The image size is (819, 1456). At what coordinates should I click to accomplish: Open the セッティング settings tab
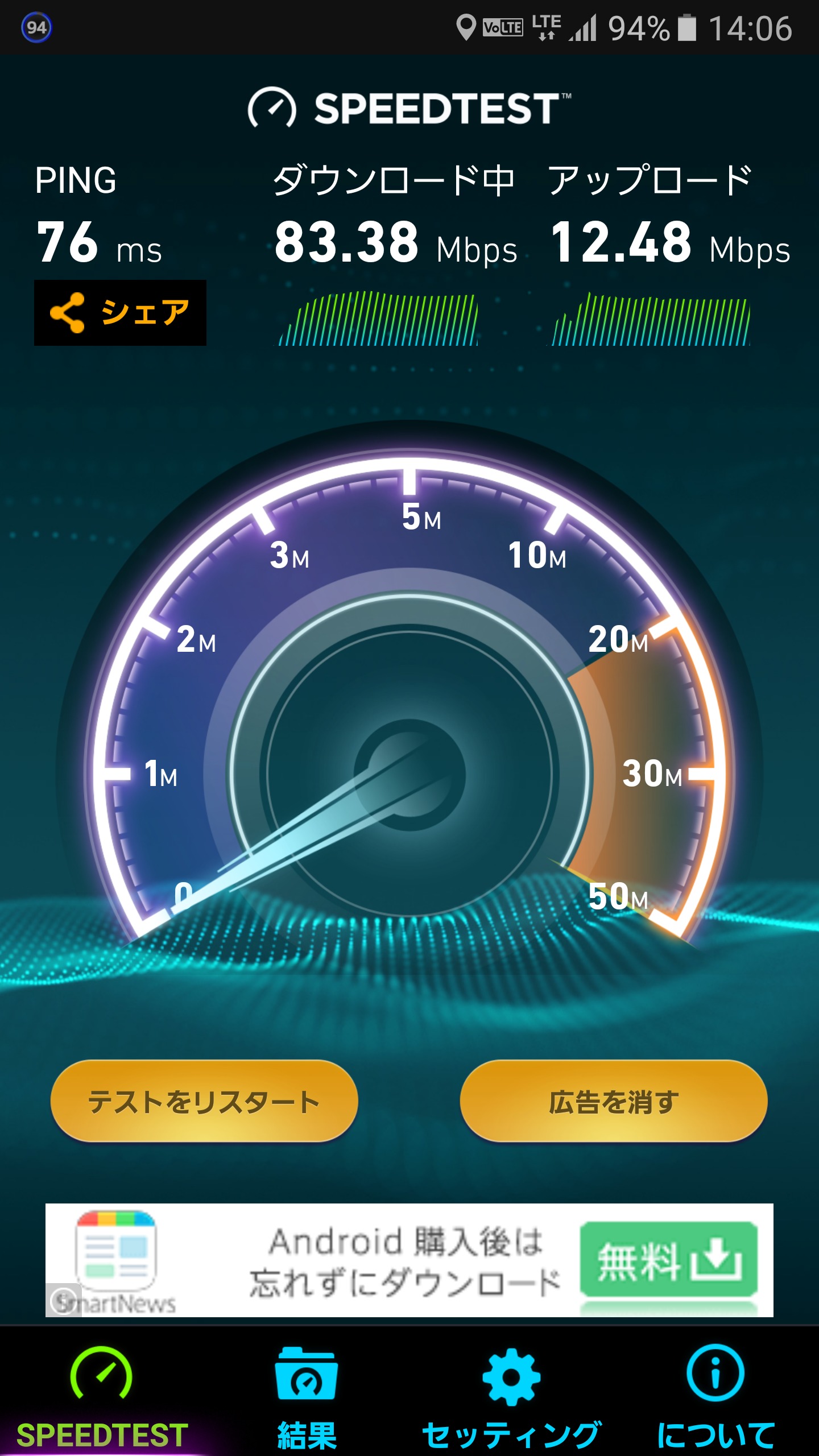(511, 1393)
